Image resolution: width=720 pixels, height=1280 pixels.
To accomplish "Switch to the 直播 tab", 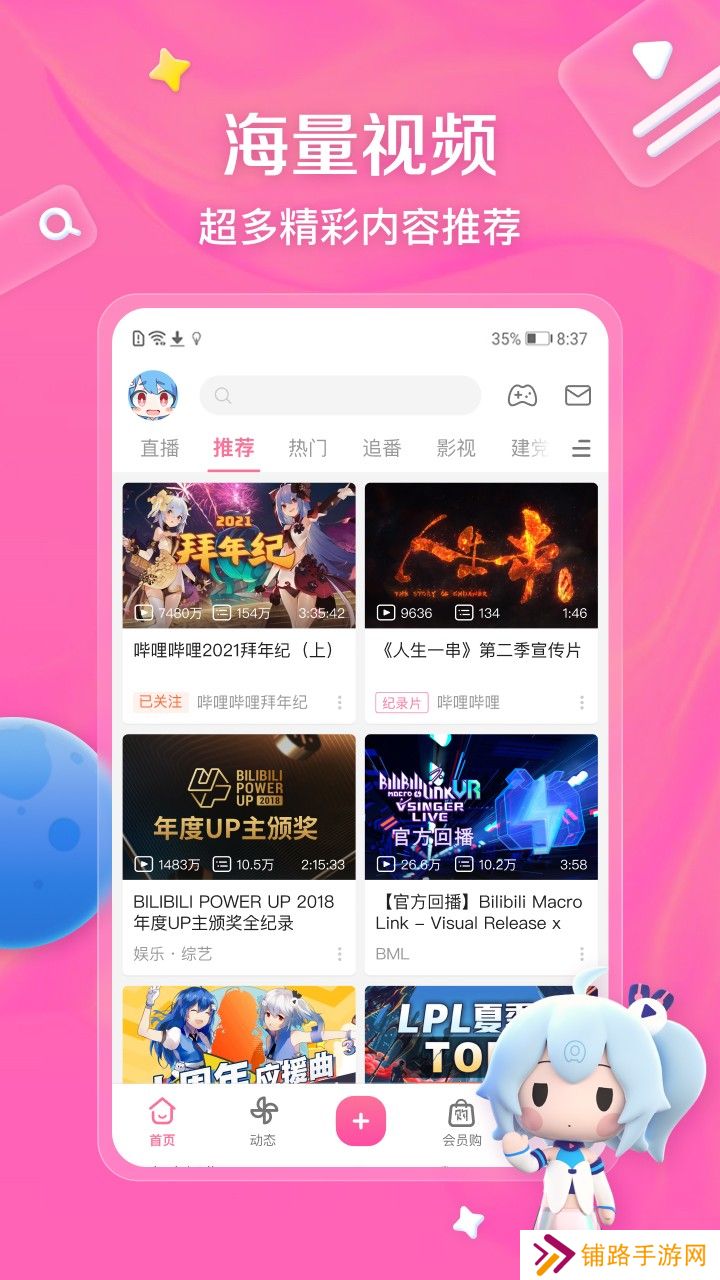I will pyautogui.click(x=159, y=448).
